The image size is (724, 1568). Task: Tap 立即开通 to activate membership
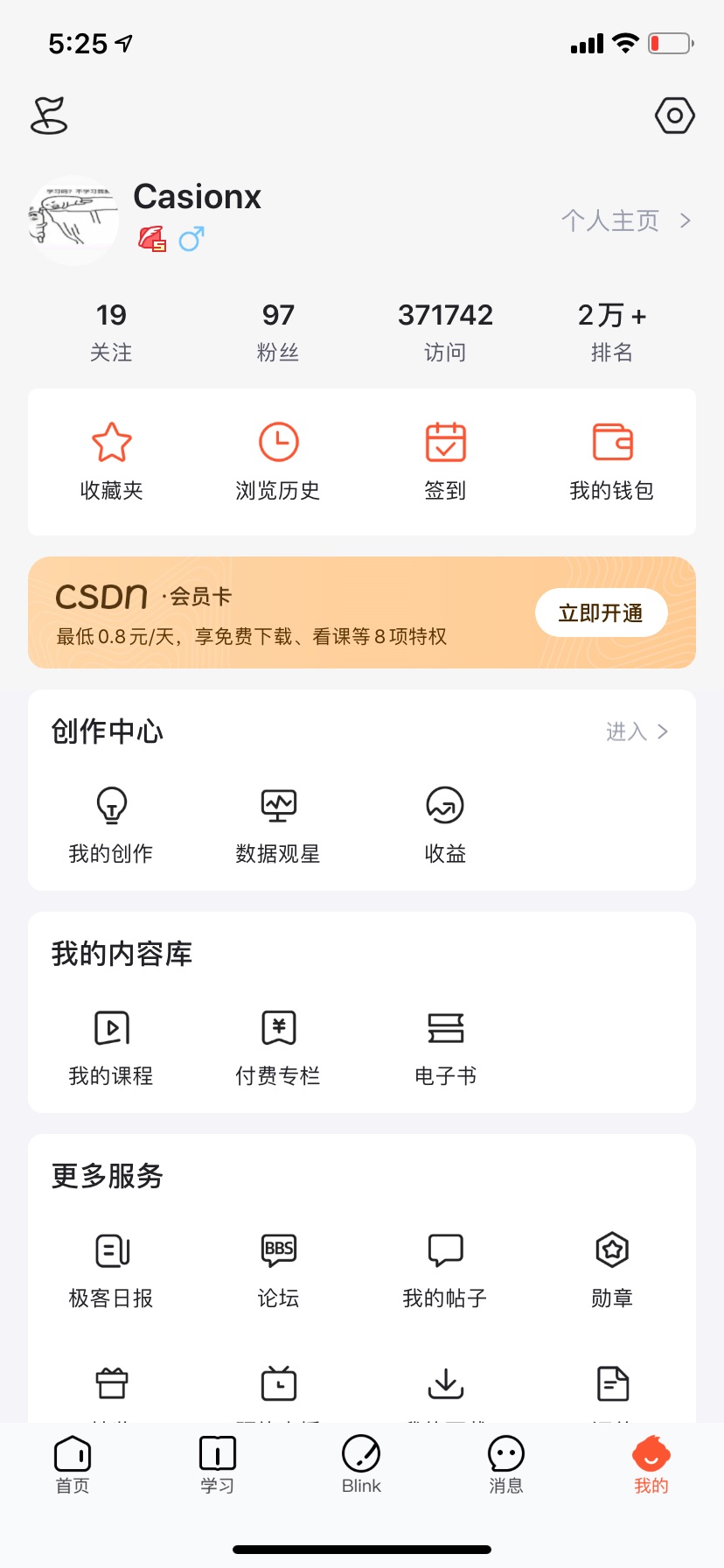(x=601, y=612)
